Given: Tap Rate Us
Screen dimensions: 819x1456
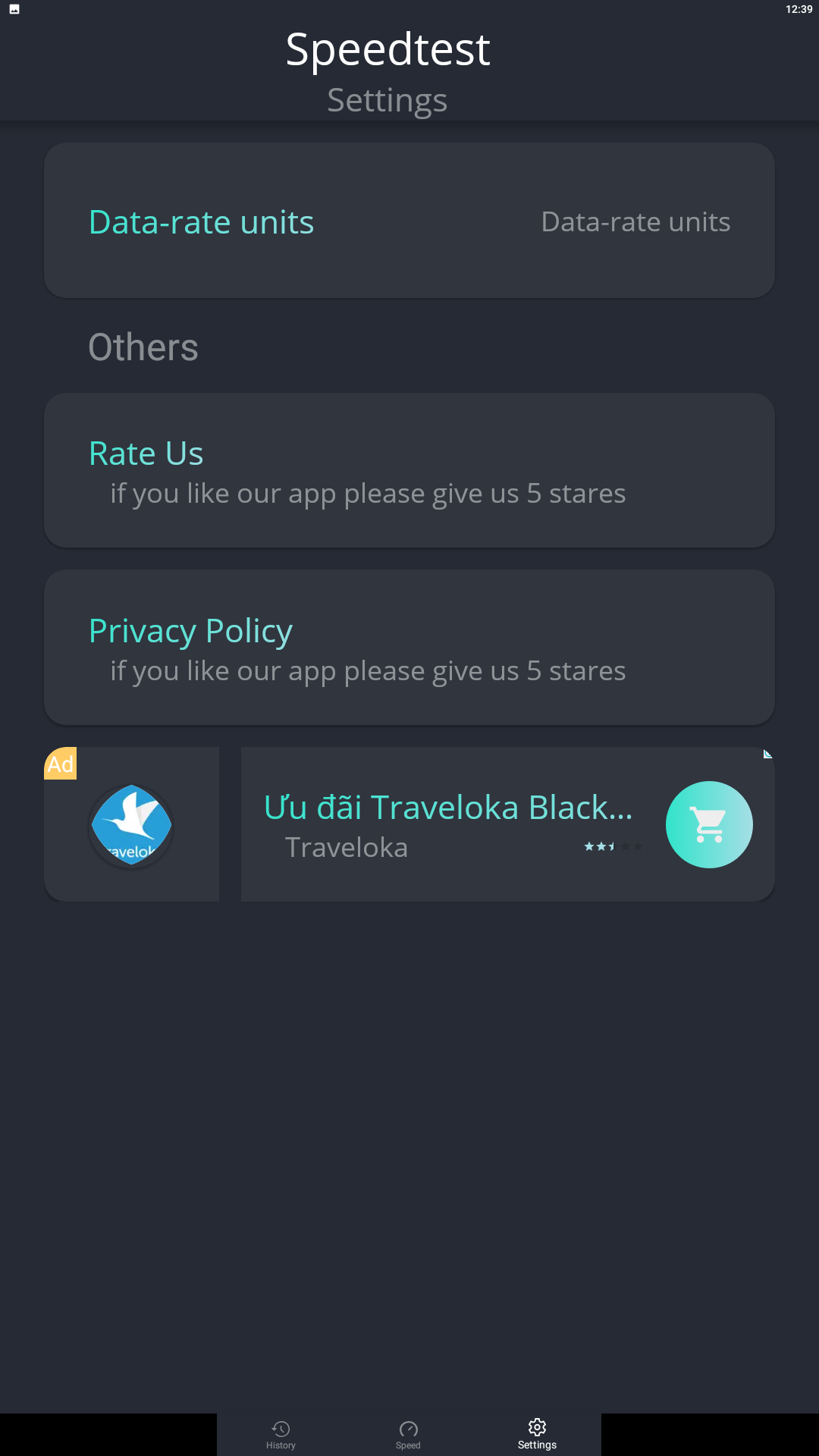Looking at the screenshot, I should 146,453.
